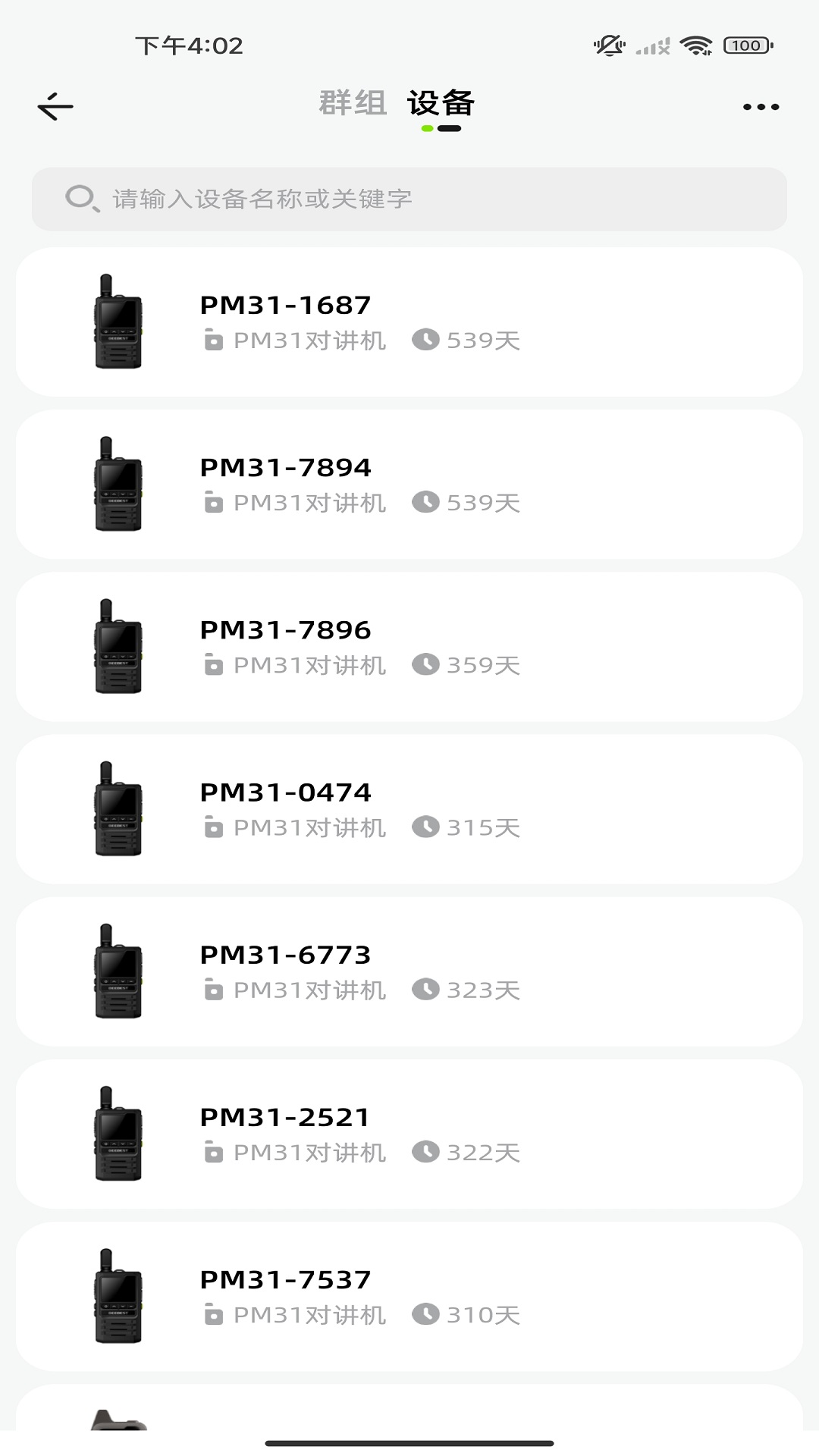This screenshot has height=1456, width=819.
Task: View details of PM31-7896
Action: click(409, 646)
